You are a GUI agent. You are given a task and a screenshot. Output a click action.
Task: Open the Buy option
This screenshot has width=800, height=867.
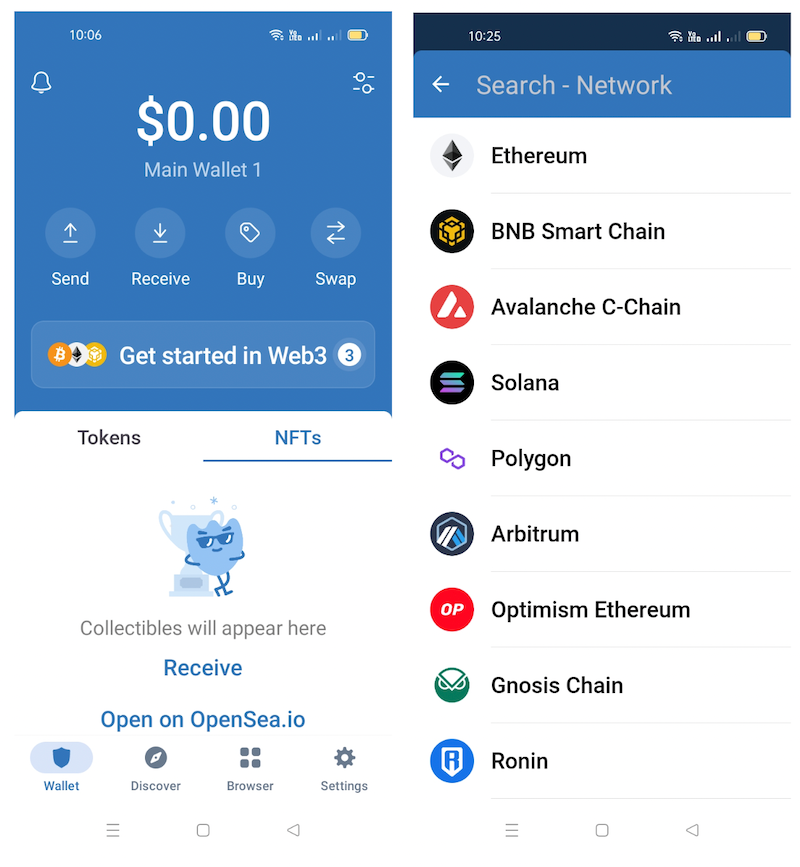250,233
